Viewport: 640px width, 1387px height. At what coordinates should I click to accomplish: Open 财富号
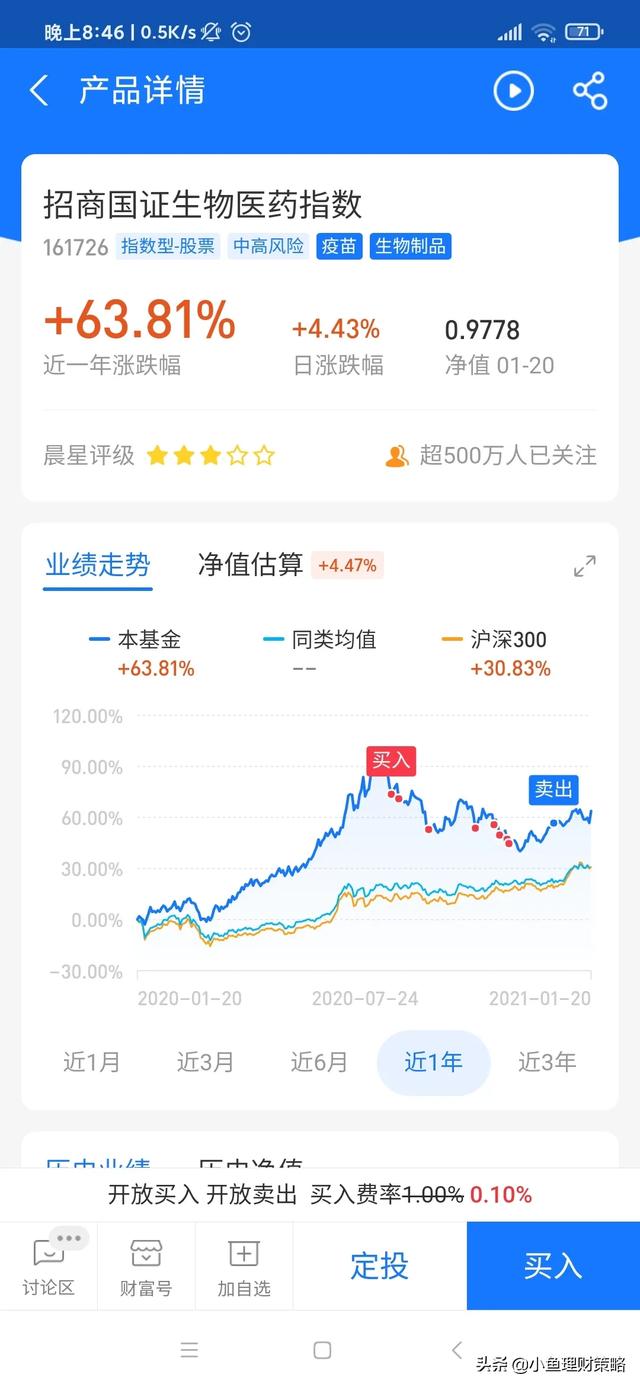click(x=146, y=1266)
